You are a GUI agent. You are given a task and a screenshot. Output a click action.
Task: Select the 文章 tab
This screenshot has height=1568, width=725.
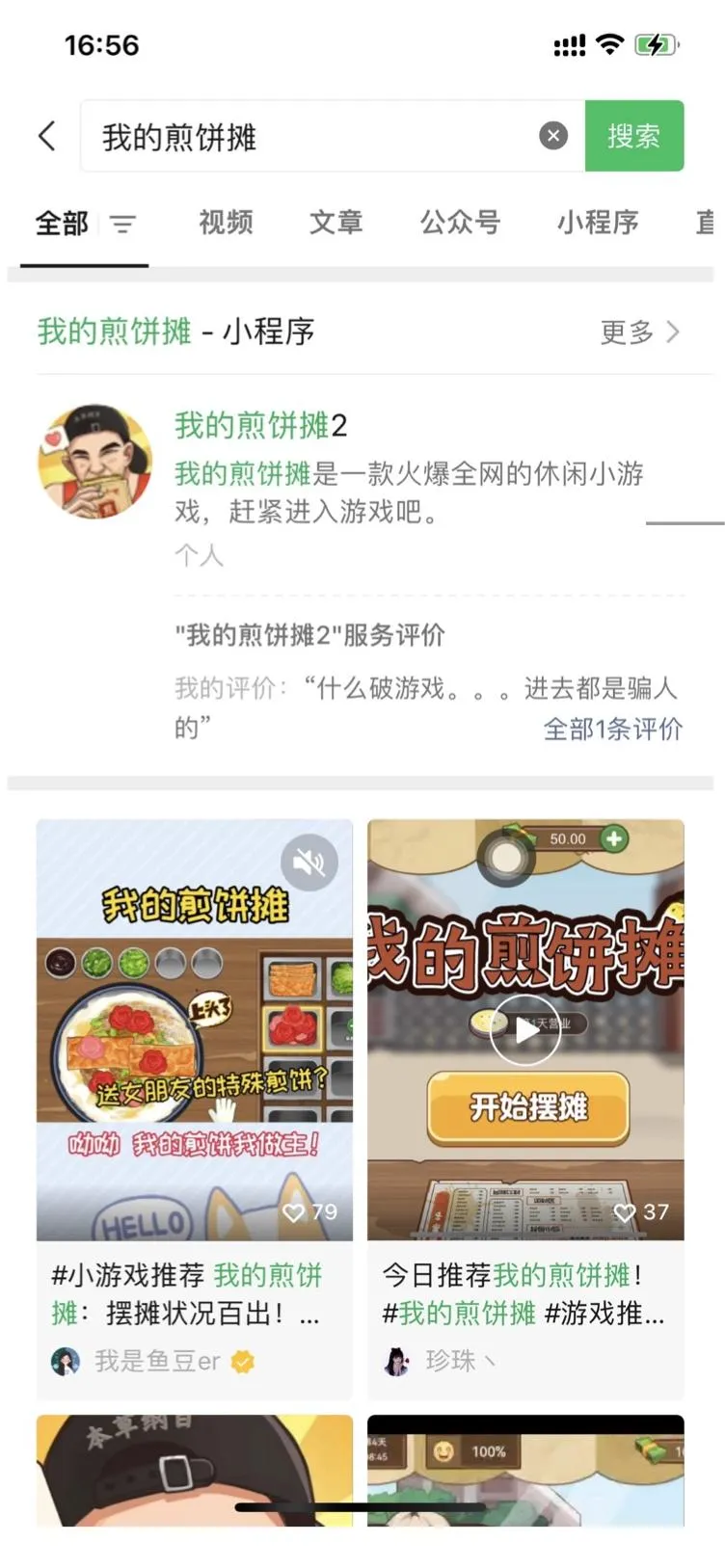(336, 224)
